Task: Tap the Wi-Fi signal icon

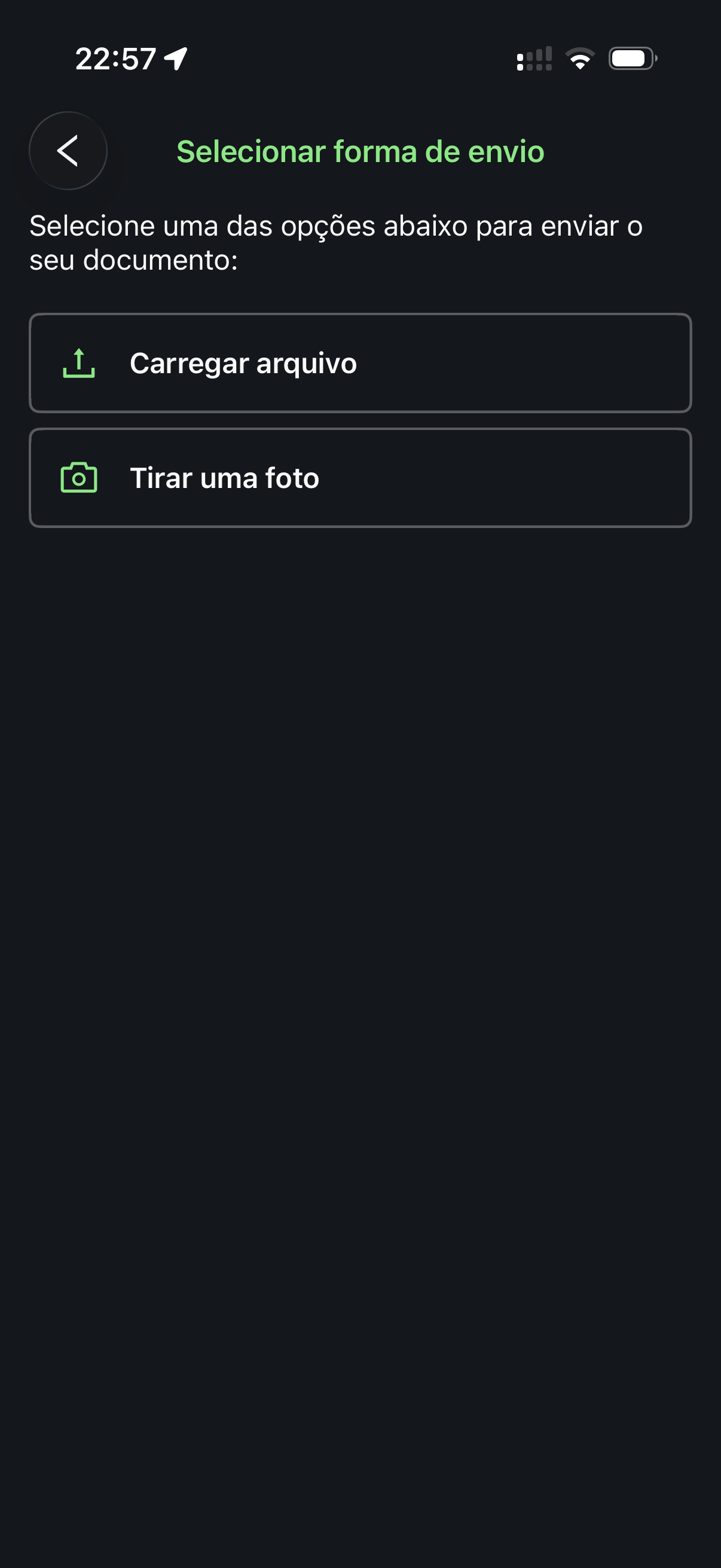Action: pyautogui.click(x=579, y=60)
